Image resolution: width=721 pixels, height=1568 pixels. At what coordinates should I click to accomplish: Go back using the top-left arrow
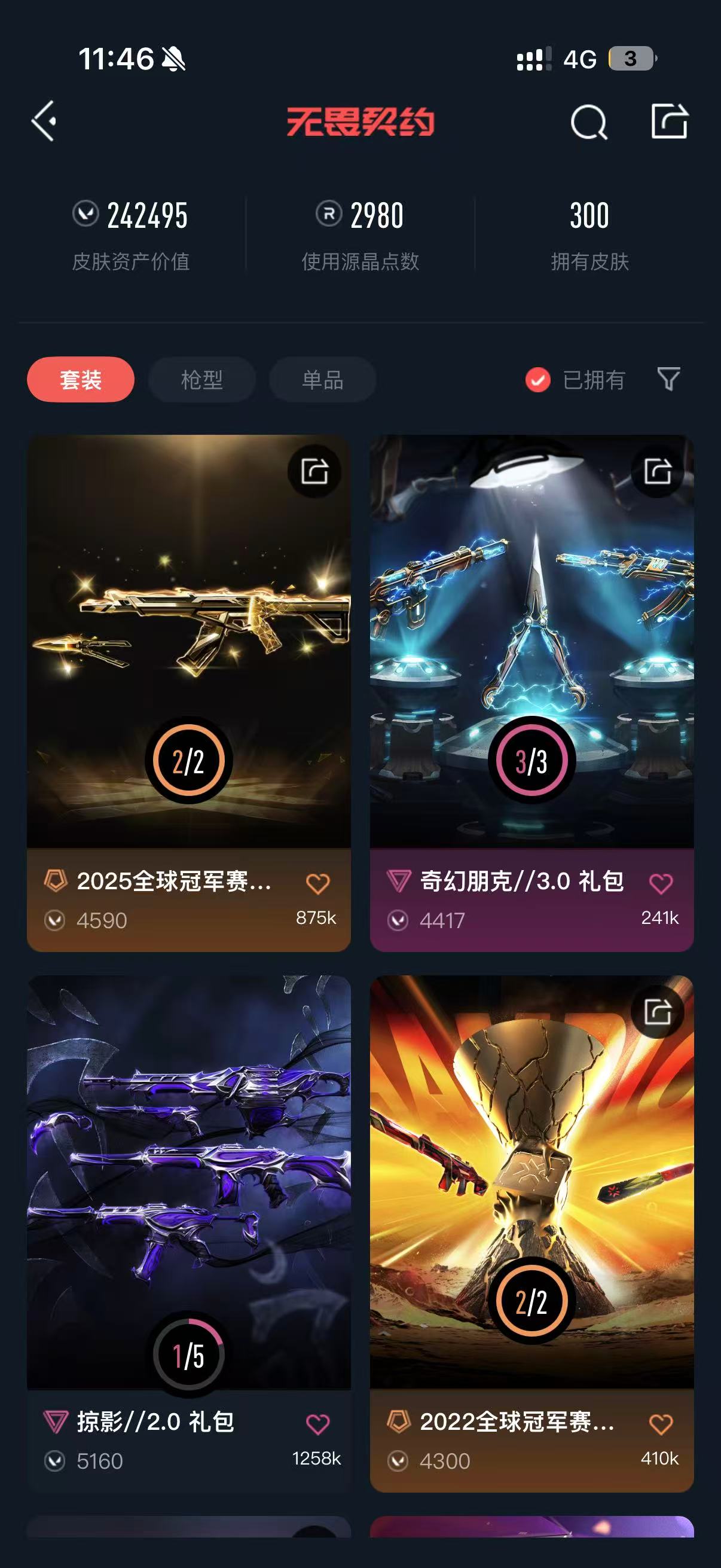click(x=44, y=121)
